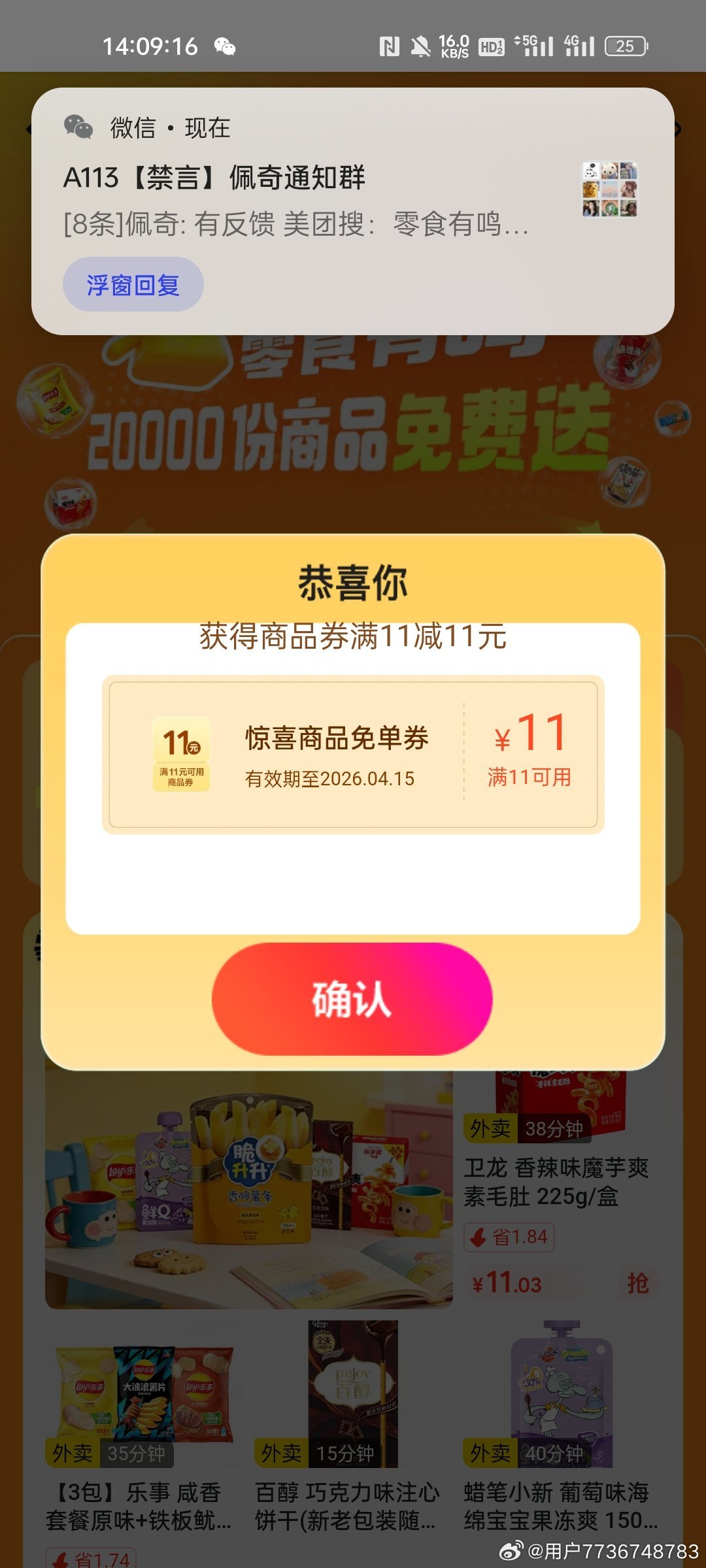Grab the 卫龙 魔芋爽 deal with 抢
Viewport: 706px width, 1568px height.
637,1283
